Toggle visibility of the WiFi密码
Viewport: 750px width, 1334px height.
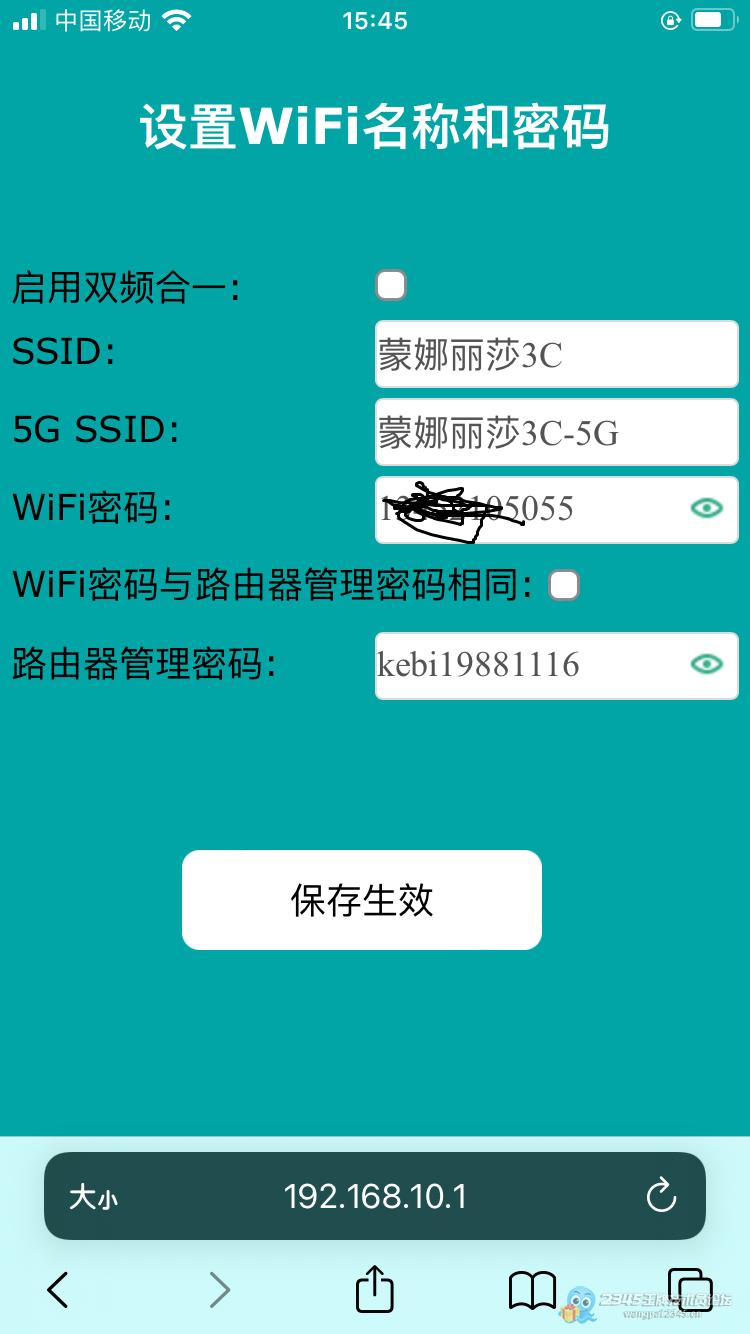pyautogui.click(x=707, y=509)
